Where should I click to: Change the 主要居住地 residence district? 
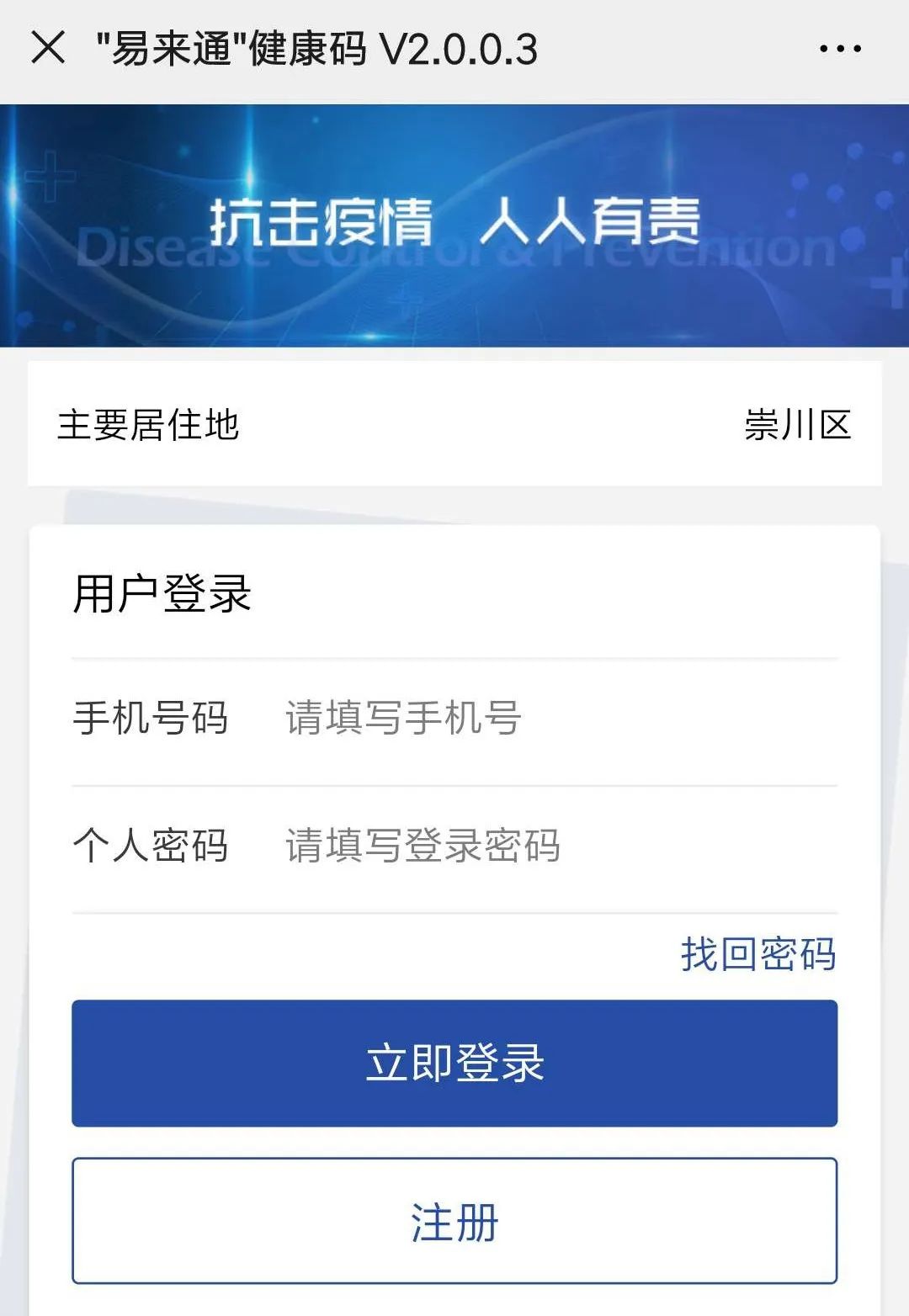point(796,425)
